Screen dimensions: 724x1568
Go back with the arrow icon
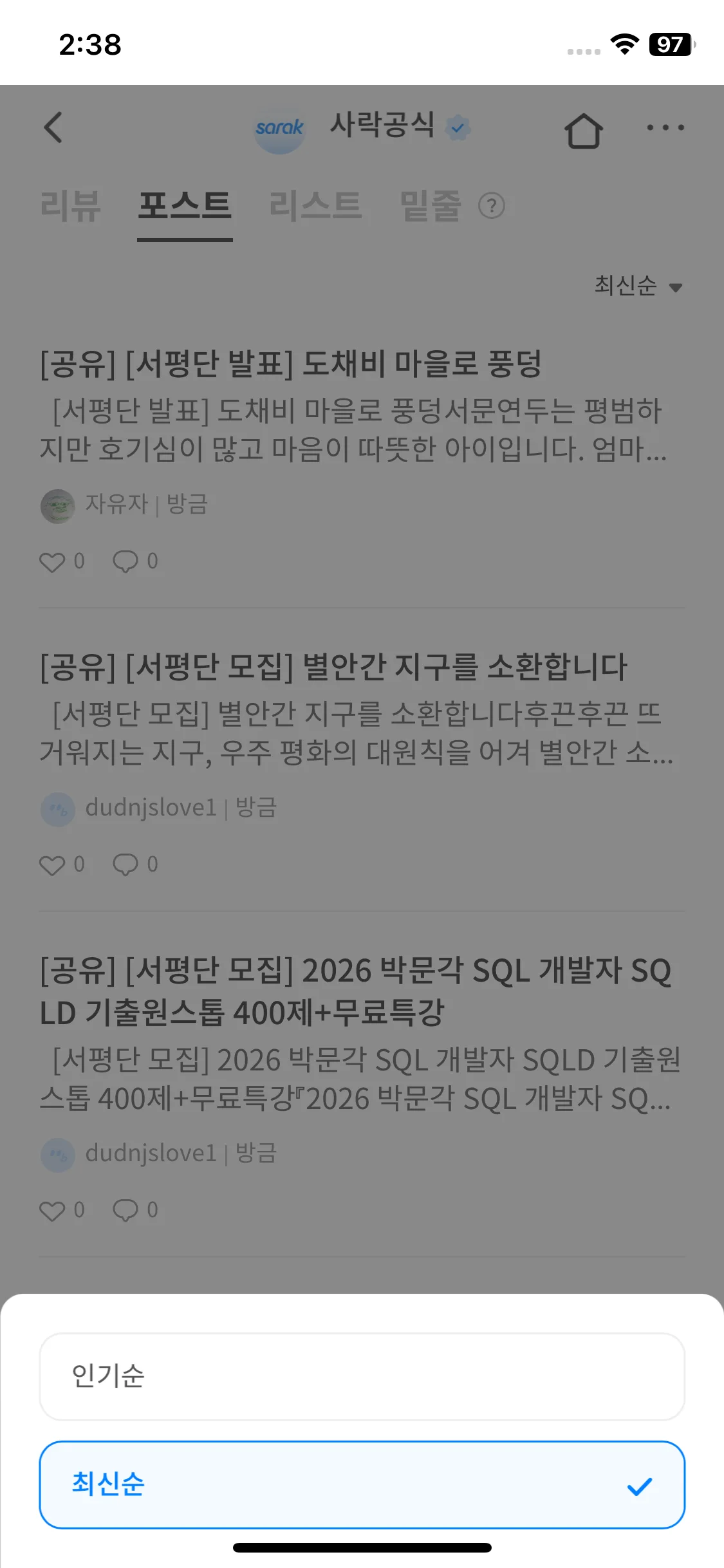click(x=53, y=127)
